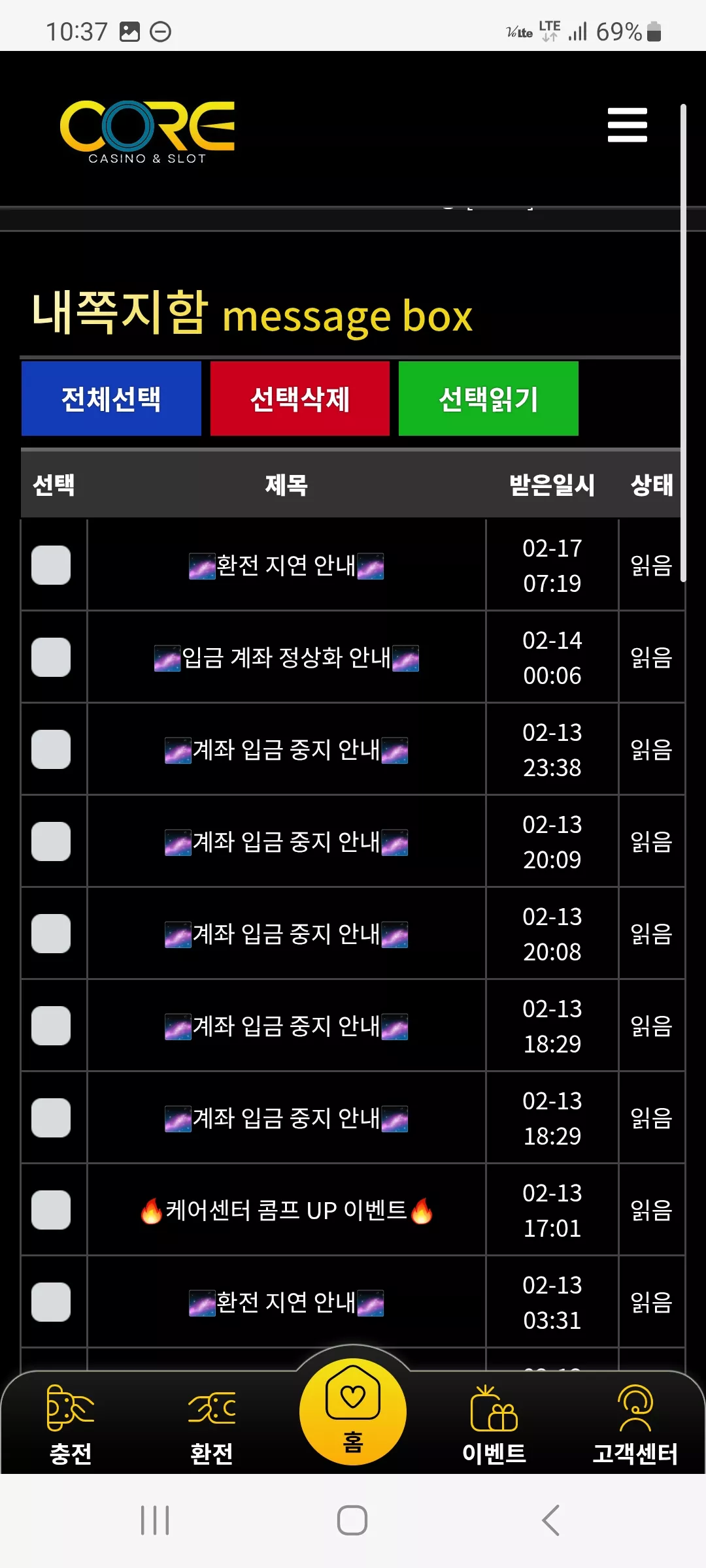Check the box for the 02-17 07:19 message
706x1568 pixels.
pos(51,565)
